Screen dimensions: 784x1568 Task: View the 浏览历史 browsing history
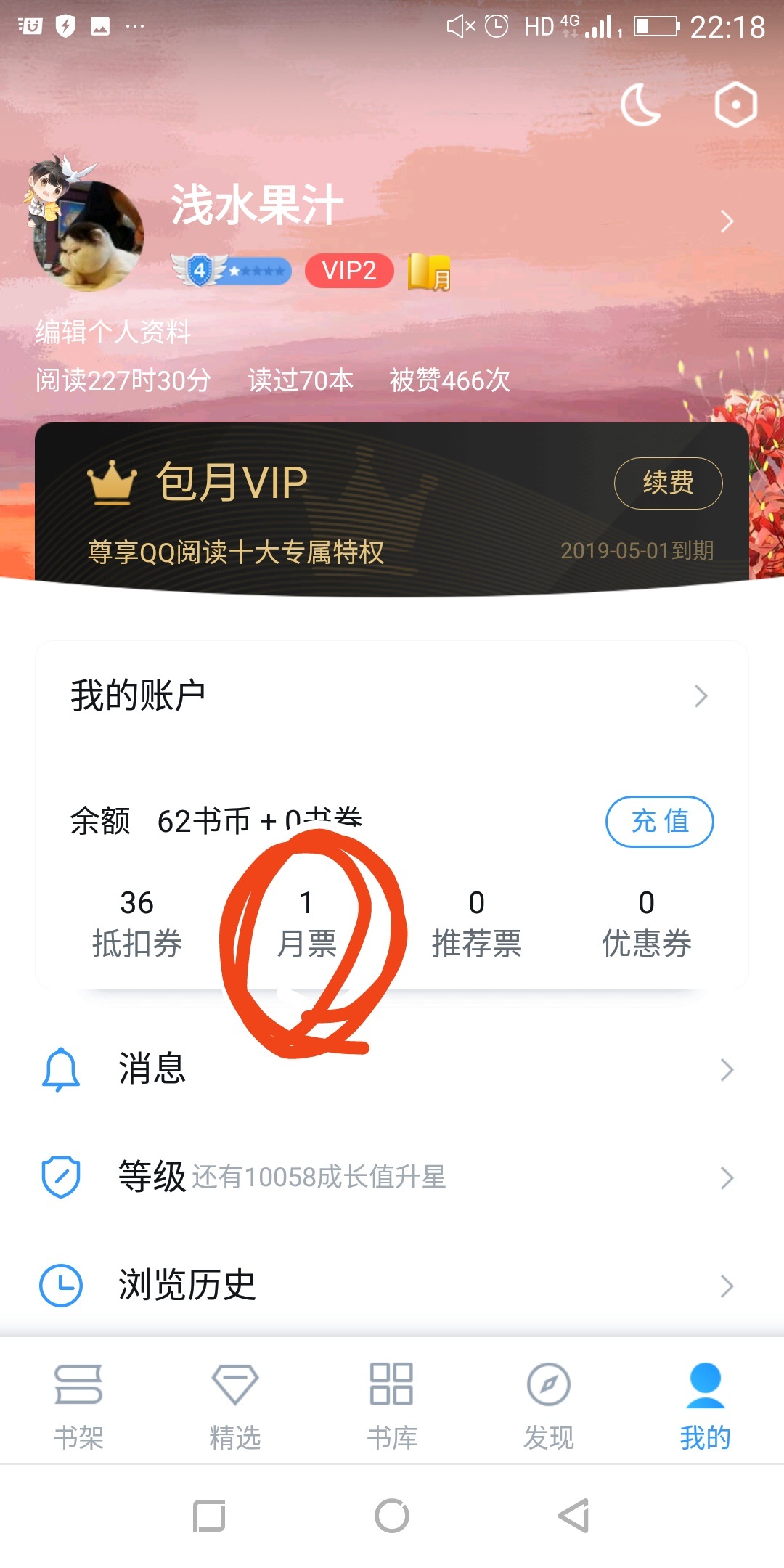pos(392,1285)
